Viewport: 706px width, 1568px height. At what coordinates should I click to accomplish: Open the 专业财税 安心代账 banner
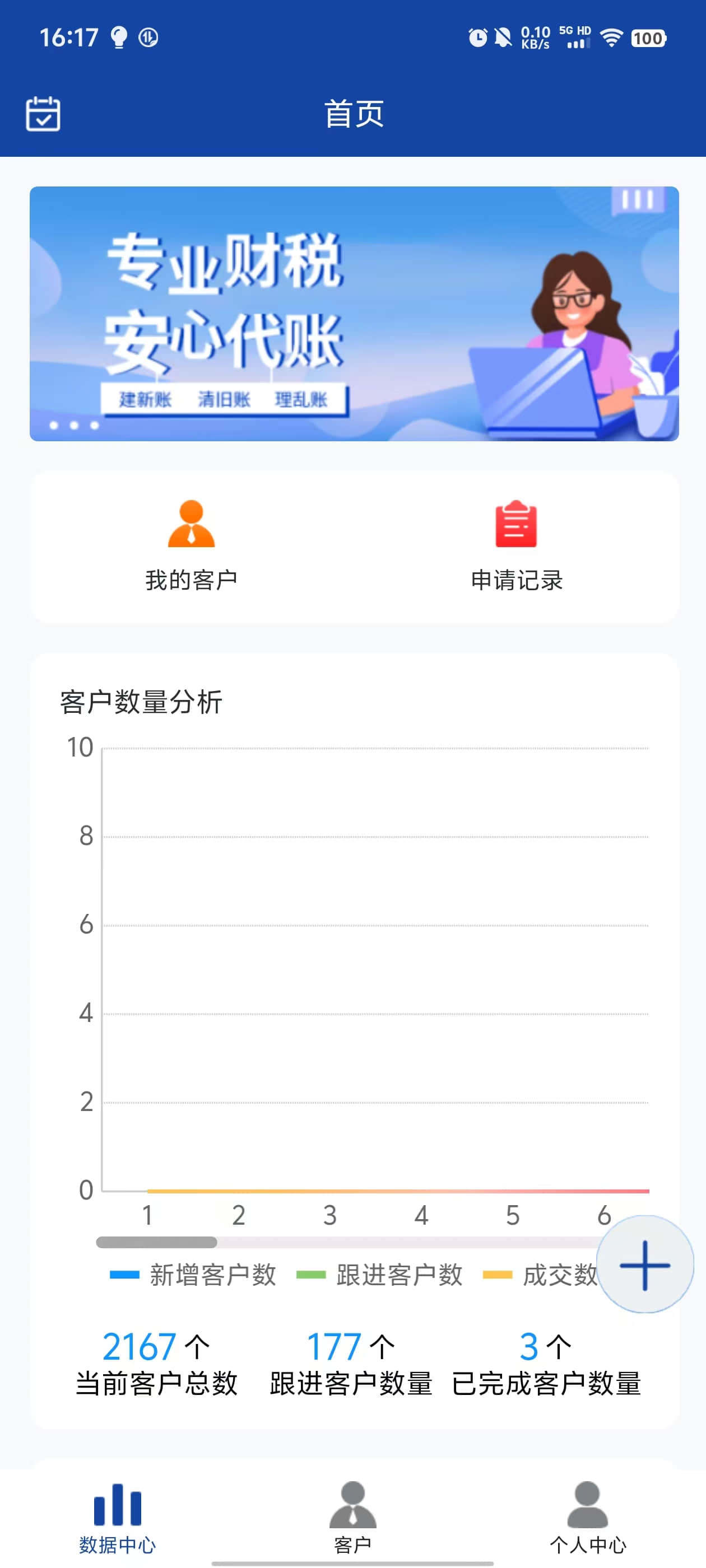pyautogui.click(x=354, y=314)
